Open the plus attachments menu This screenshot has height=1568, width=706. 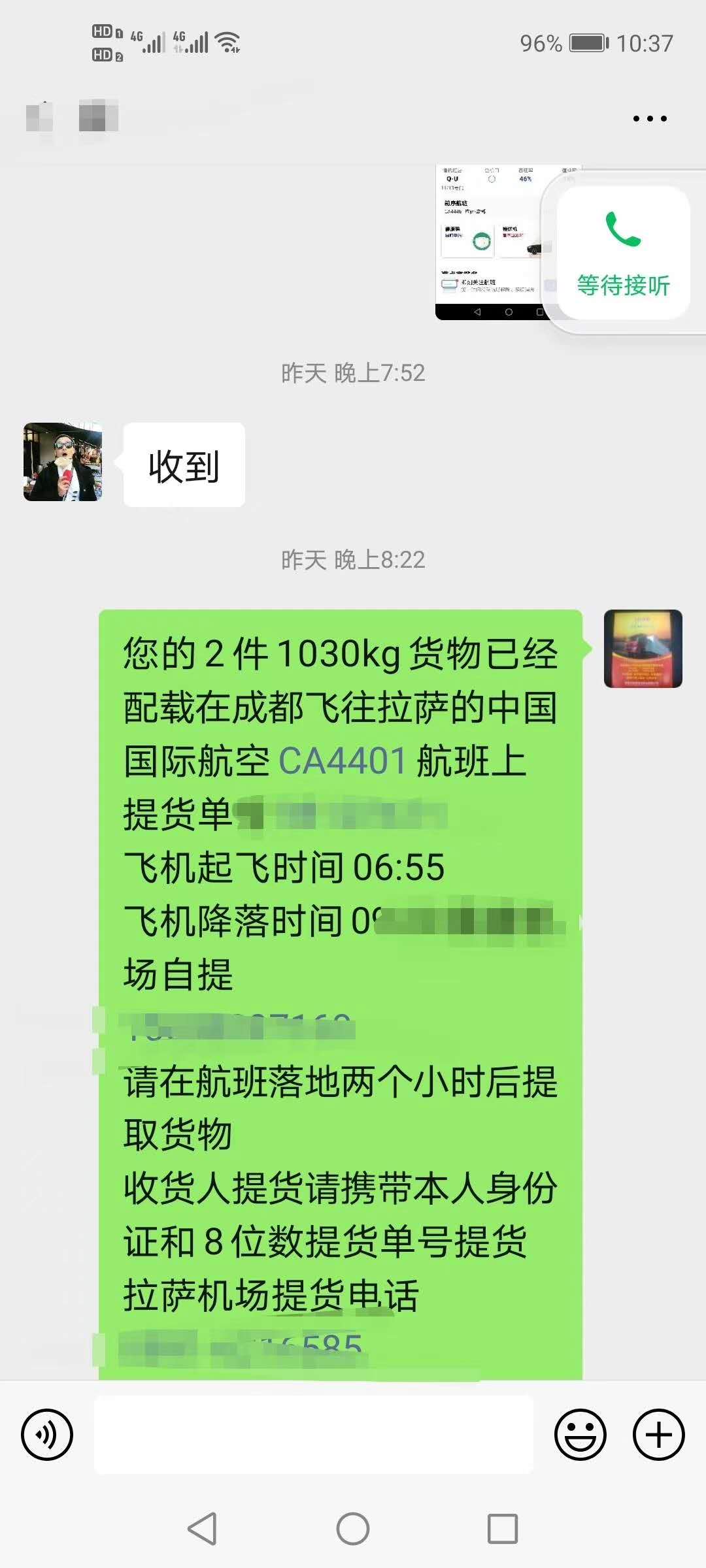[658, 1435]
